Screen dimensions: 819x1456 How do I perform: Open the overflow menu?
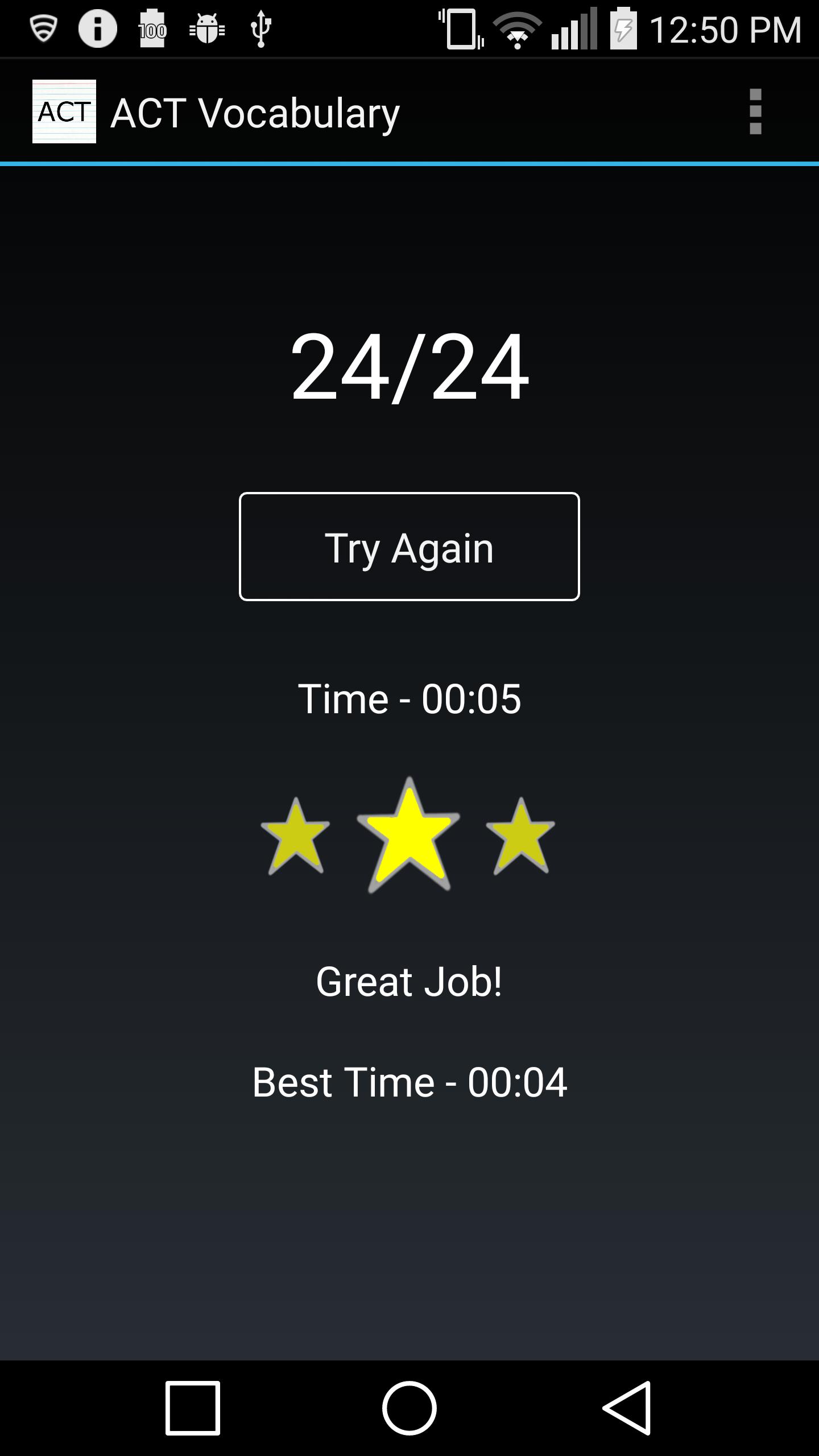755,112
